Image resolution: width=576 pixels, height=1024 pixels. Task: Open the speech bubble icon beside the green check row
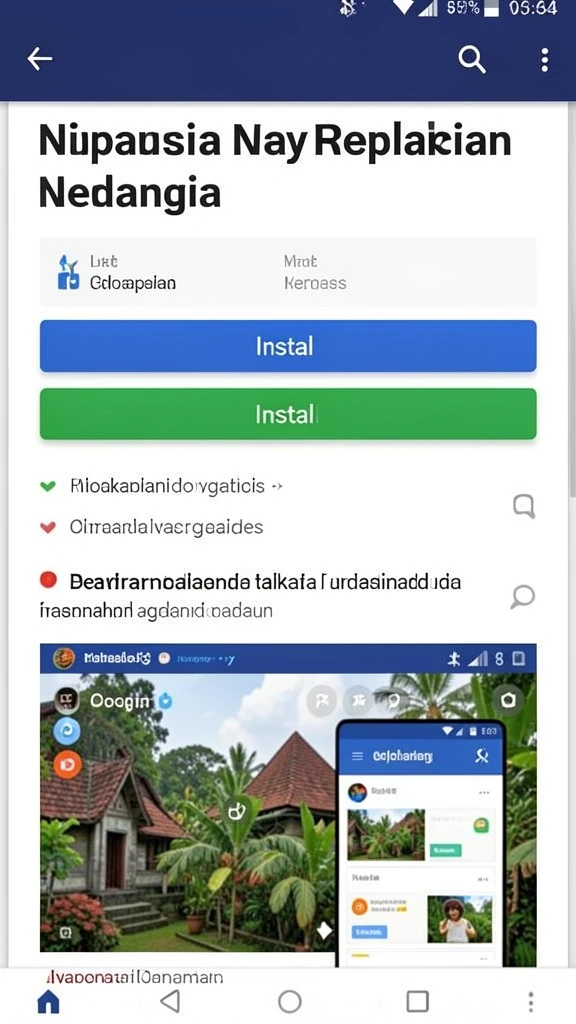pyautogui.click(x=524, y=506)
